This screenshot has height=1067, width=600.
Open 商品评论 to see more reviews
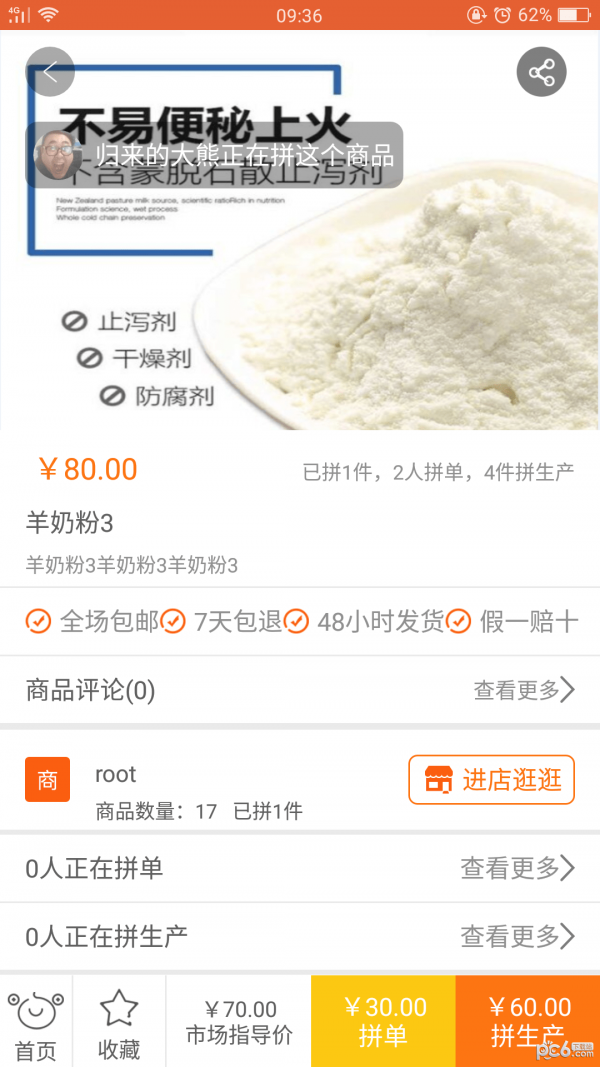[x=524, y=690]
